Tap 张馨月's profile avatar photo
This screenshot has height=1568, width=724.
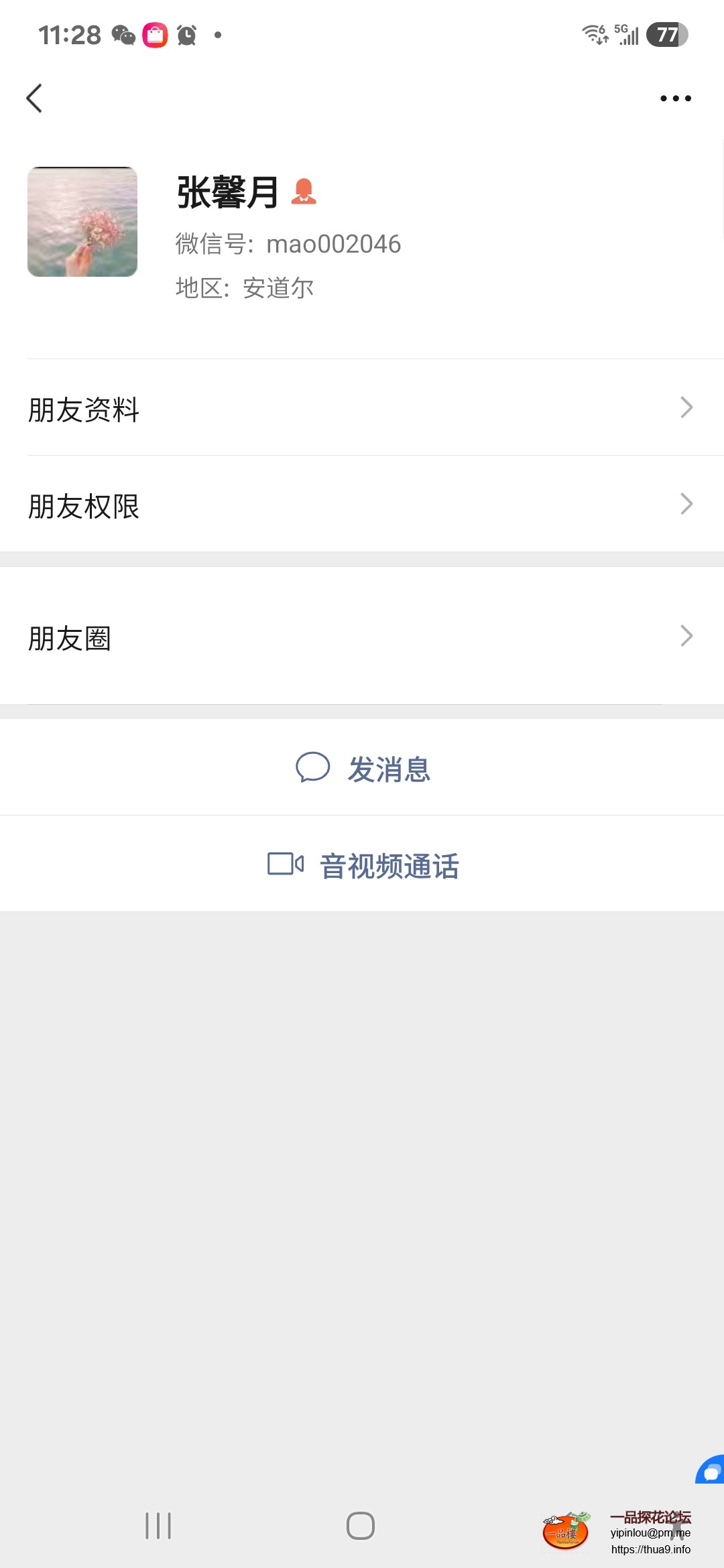82,221
